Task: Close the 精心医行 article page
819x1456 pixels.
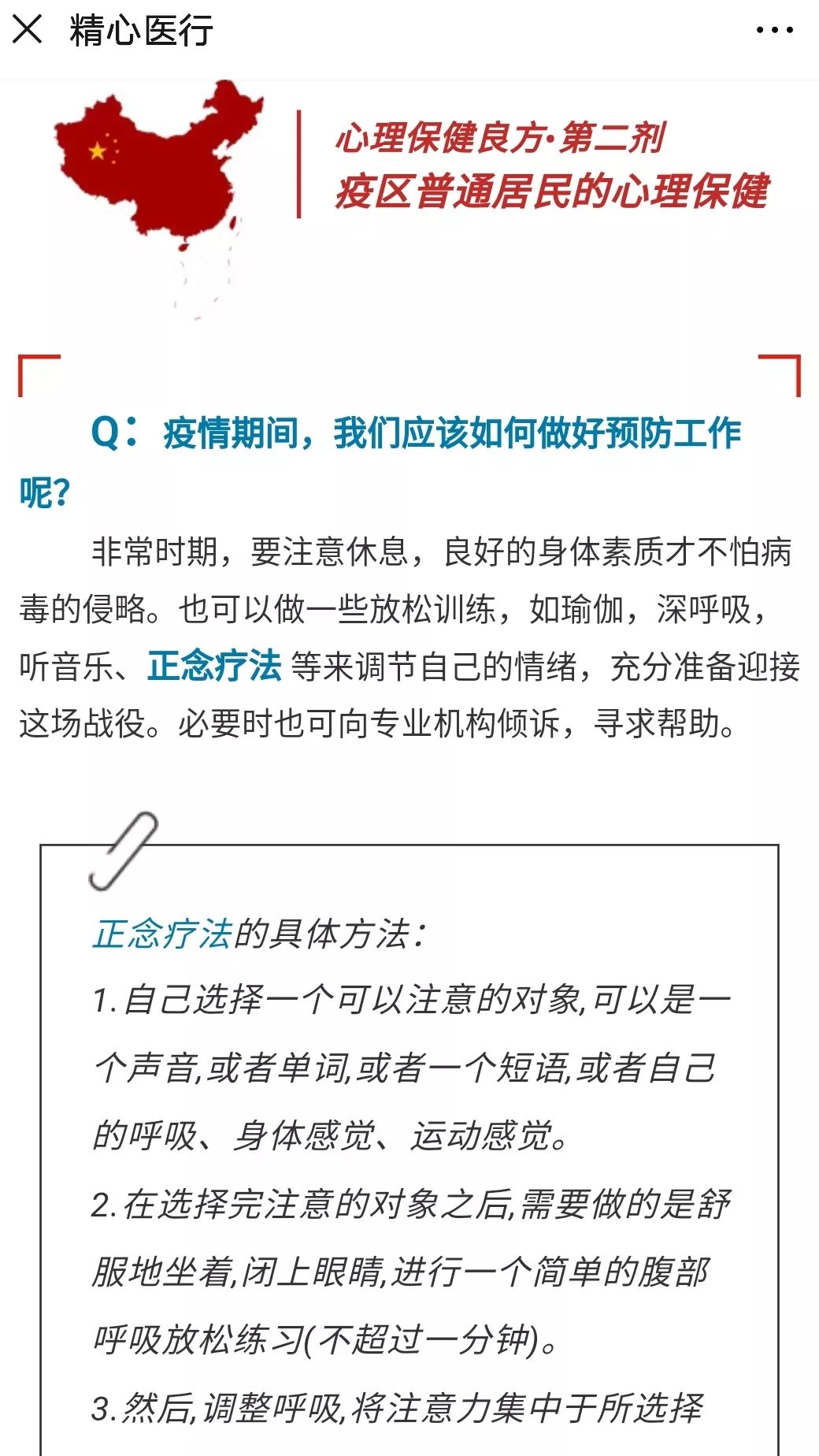Action: pyautogui.click(x=28, y=31)
